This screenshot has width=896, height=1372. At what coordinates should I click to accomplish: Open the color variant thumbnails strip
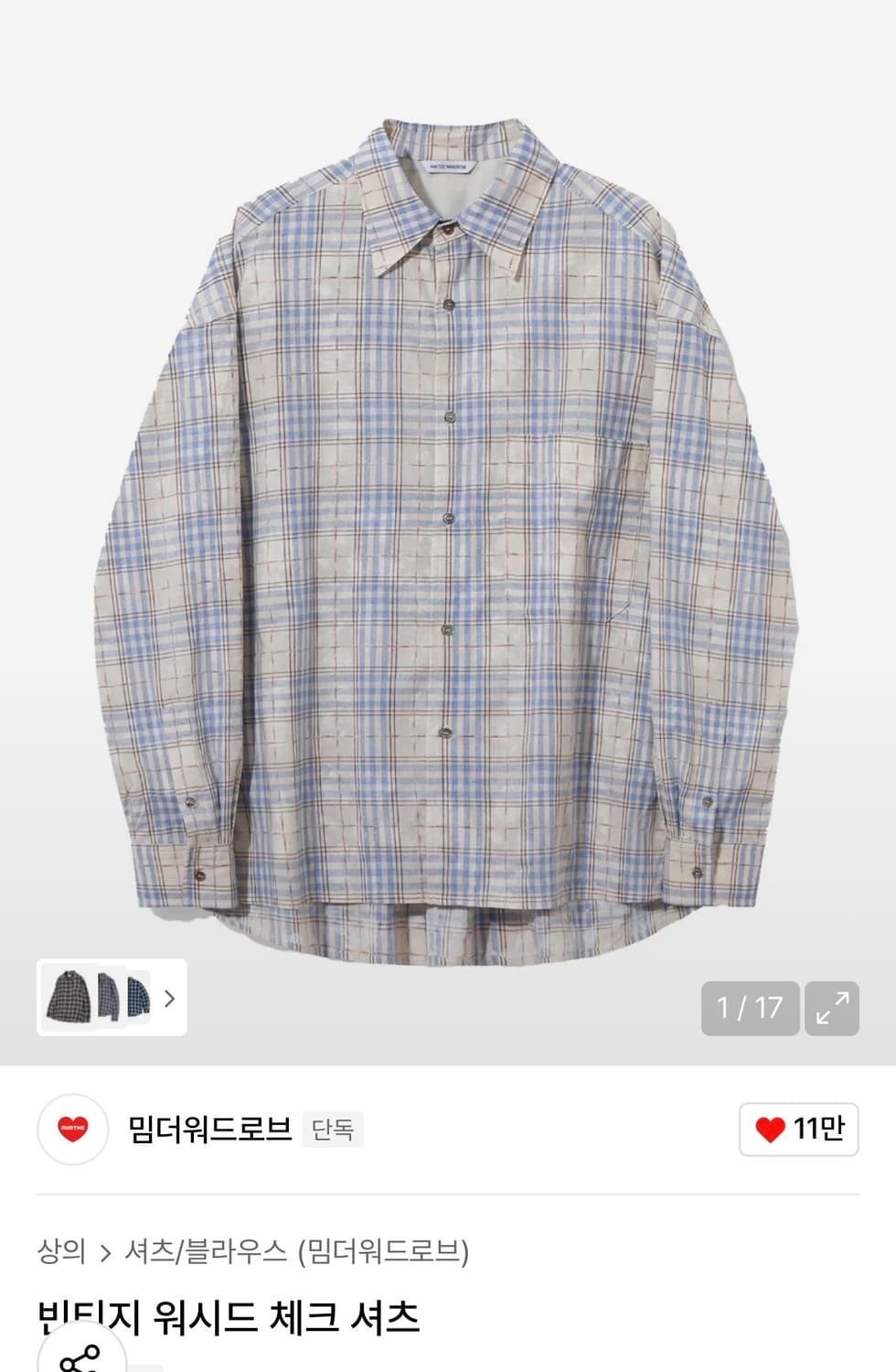click(112, 997)
